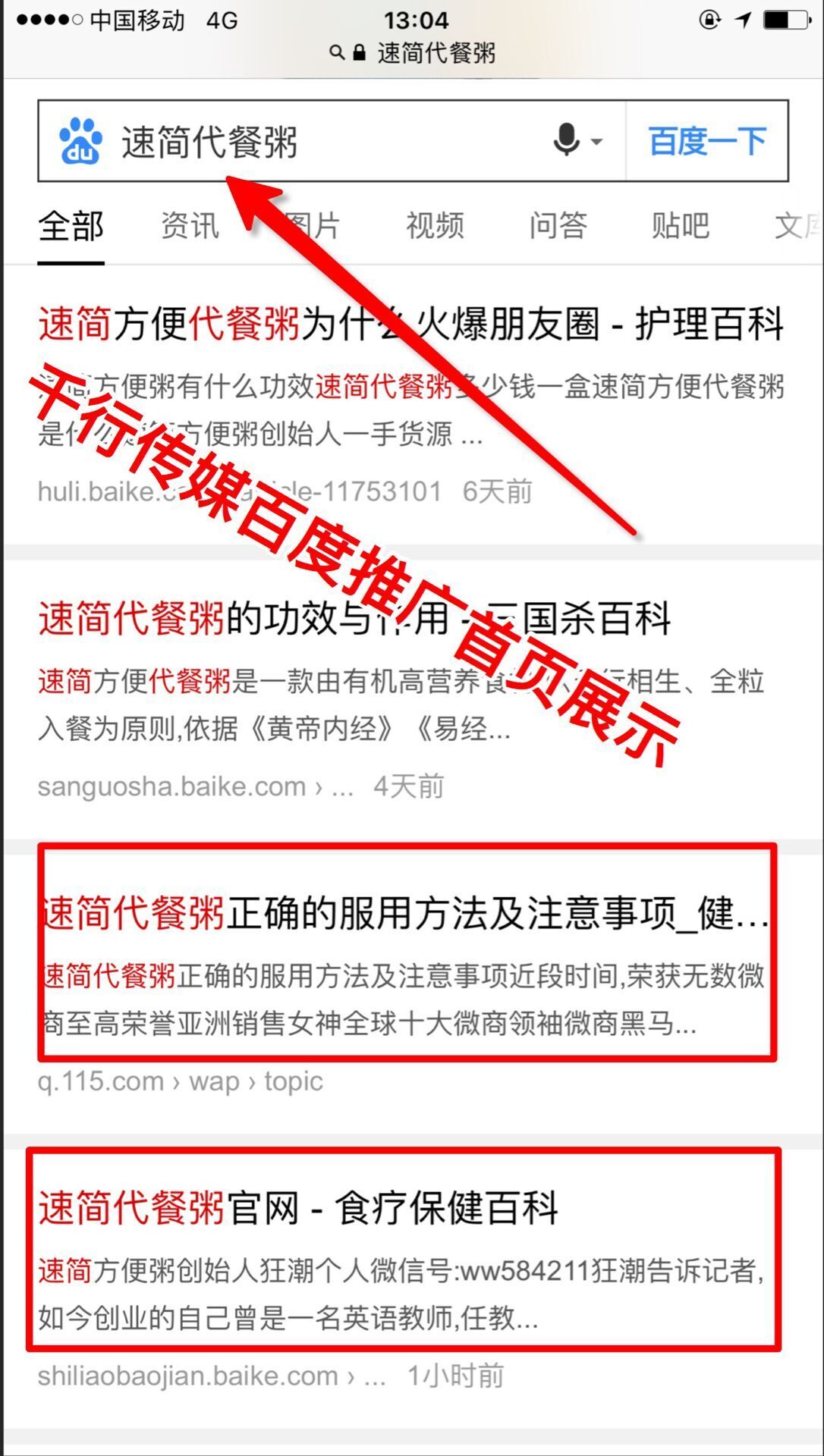Tap the browser address bar at top

pyautogui.click(x=414, y=53)
